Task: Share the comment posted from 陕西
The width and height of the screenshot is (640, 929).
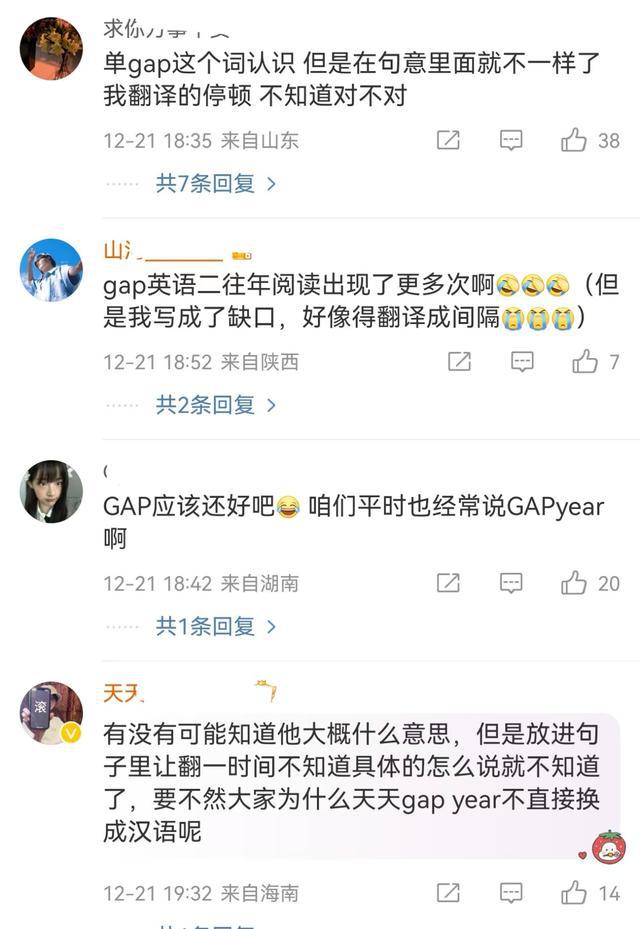Action: coord(459,362)
